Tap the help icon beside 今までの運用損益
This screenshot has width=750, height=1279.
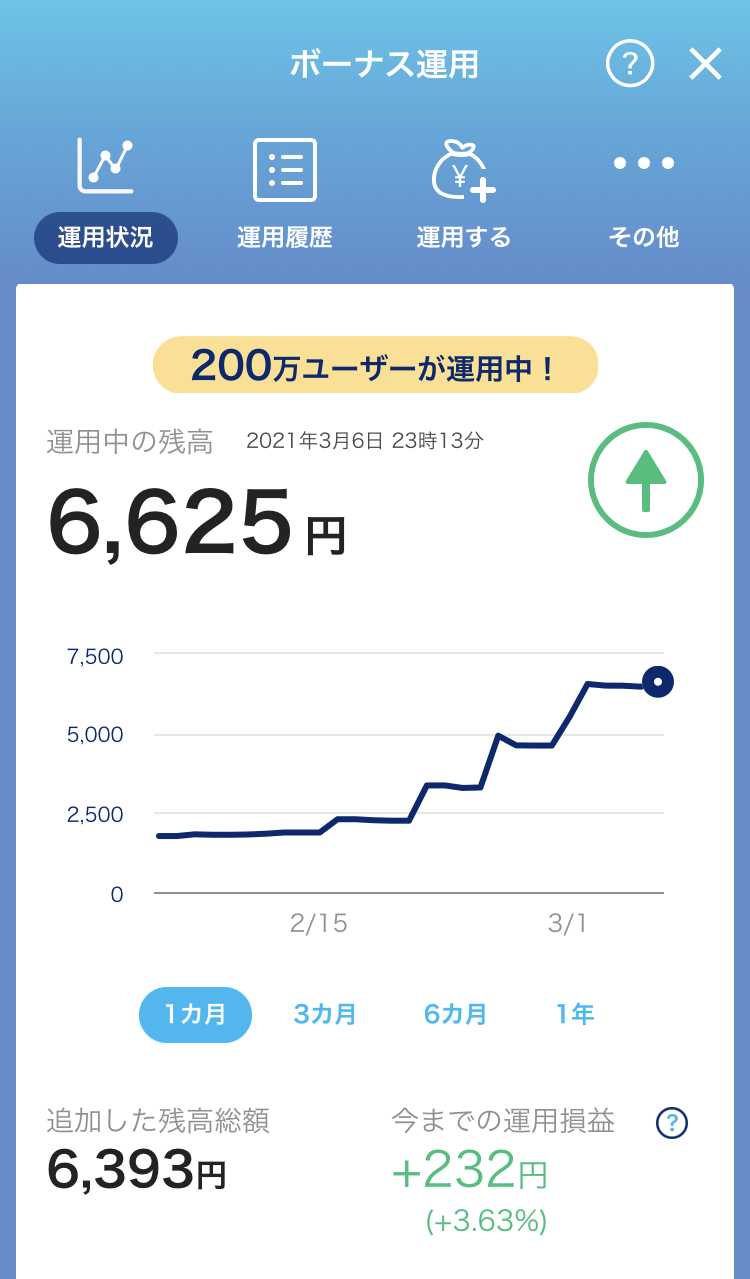(672, 1124)
